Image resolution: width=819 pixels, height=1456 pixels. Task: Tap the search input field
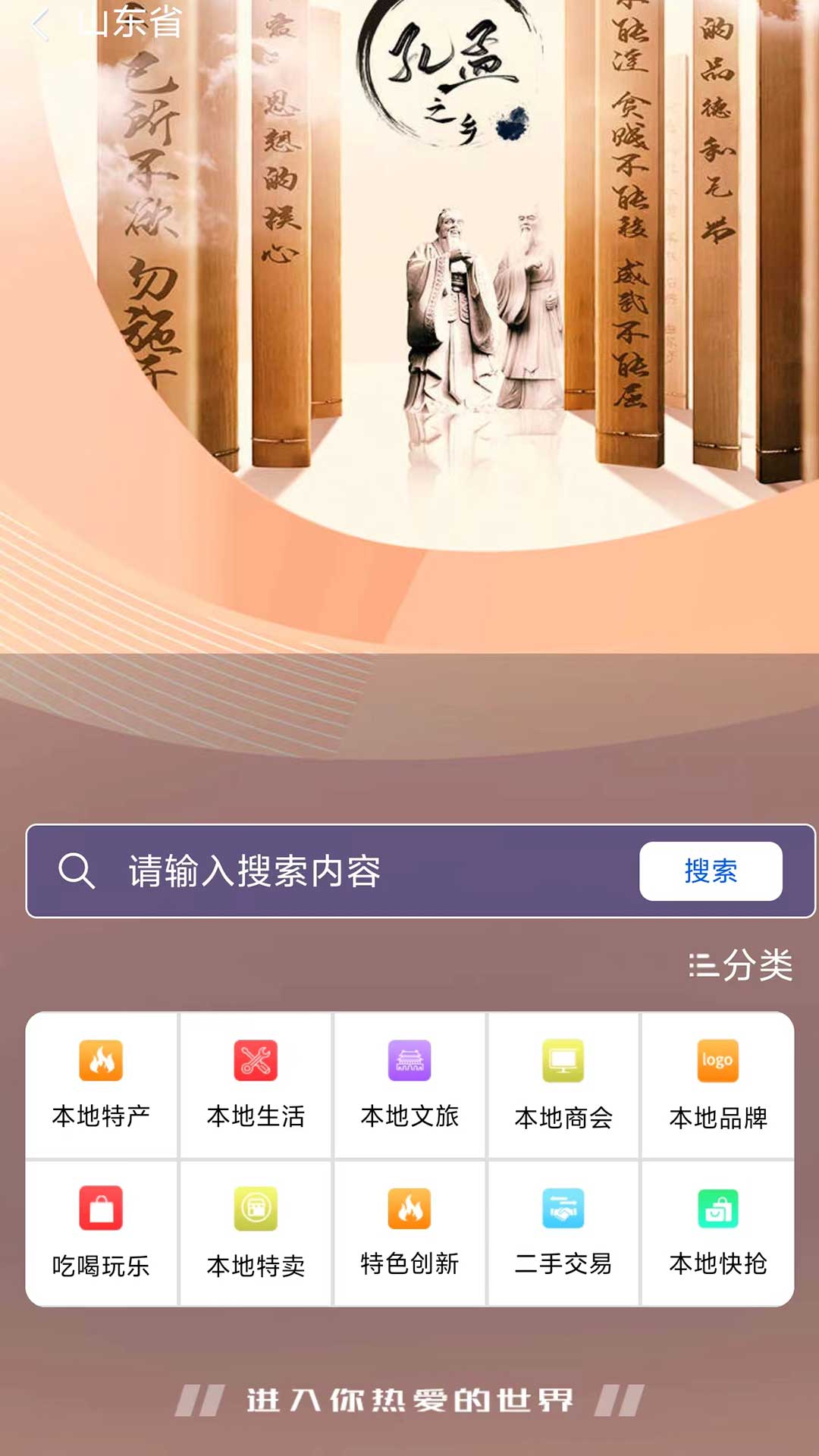pos(364,871)
